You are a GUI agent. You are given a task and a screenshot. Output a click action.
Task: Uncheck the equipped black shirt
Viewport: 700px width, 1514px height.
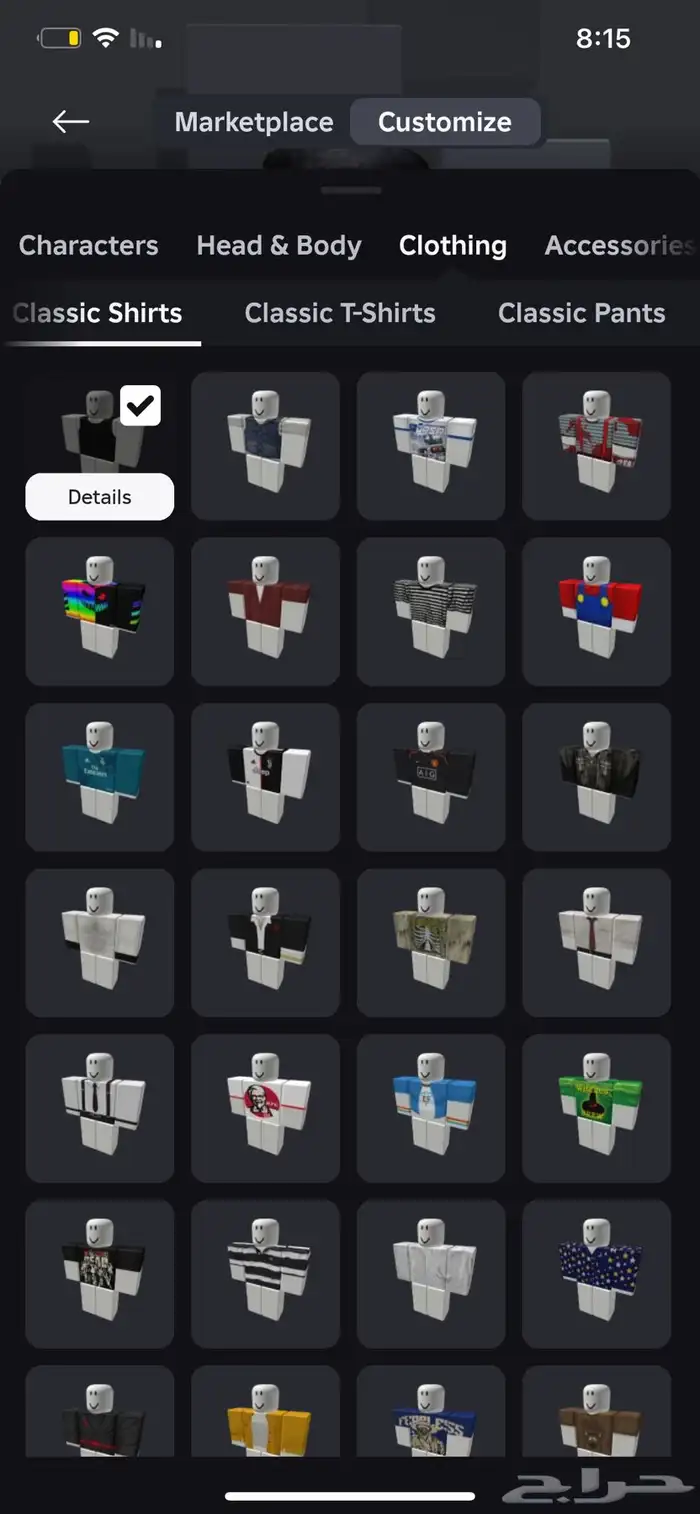tap(140, 406)
